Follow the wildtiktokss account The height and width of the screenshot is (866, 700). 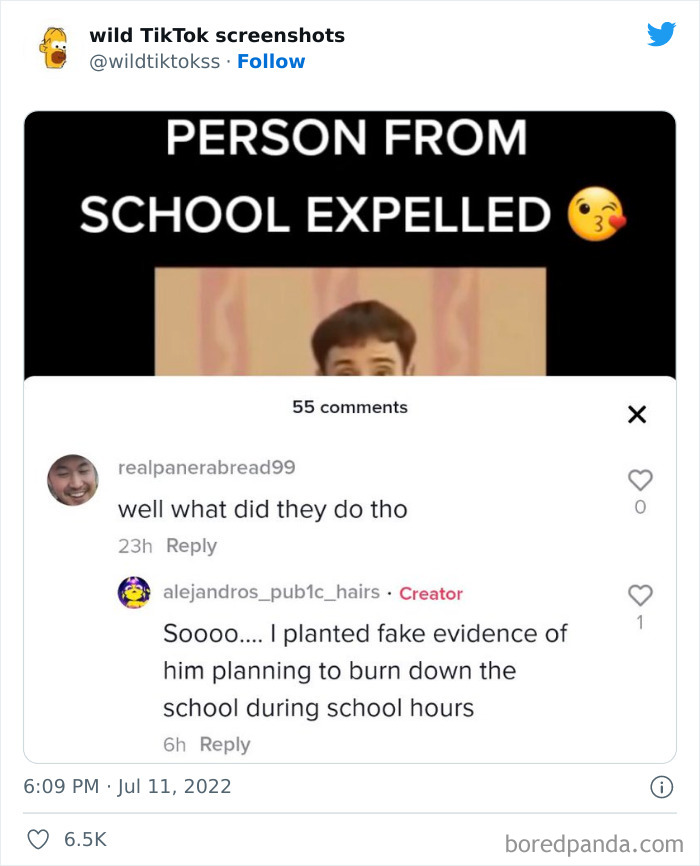click(x=271, y=61)
